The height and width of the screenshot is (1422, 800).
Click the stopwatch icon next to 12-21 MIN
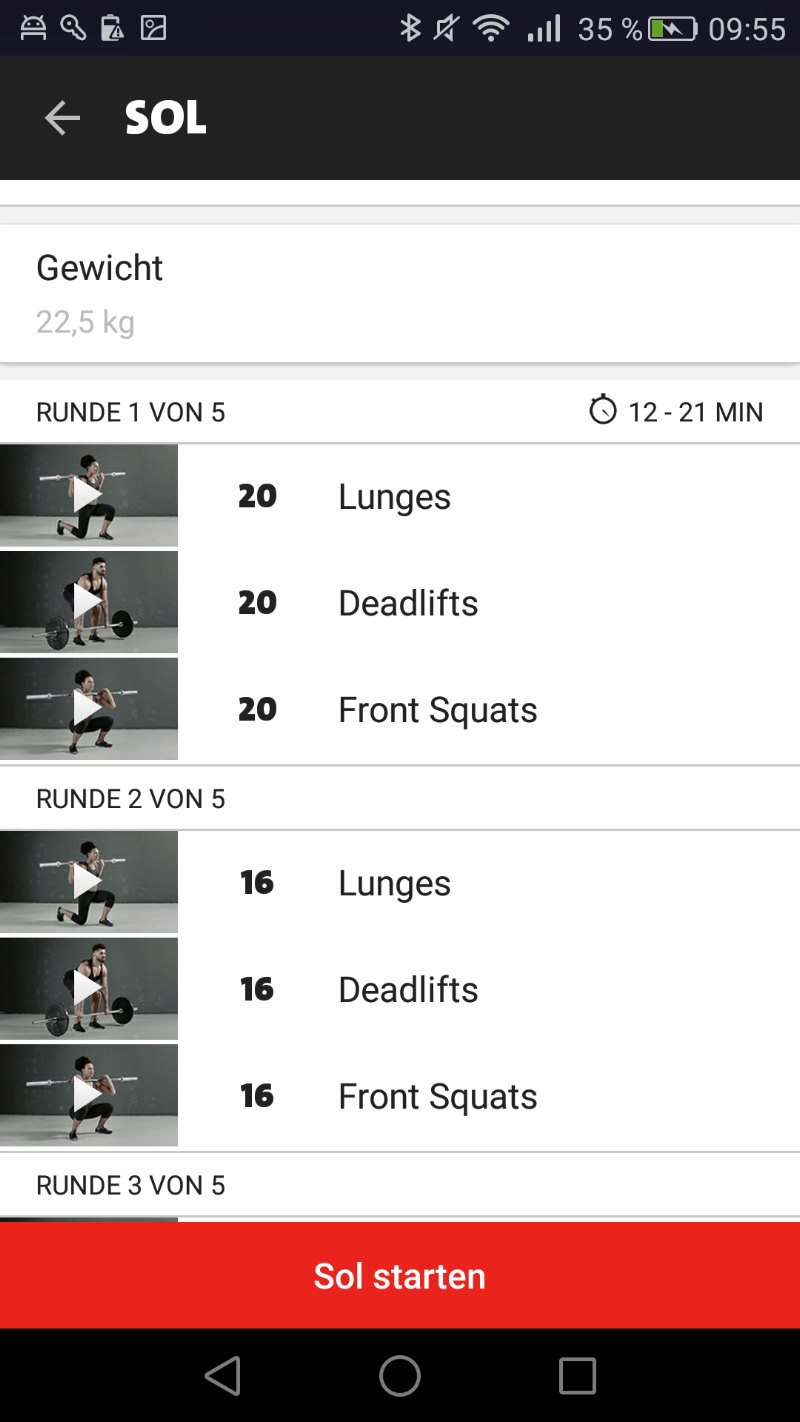pyautogui.click(x=604, y=410)
